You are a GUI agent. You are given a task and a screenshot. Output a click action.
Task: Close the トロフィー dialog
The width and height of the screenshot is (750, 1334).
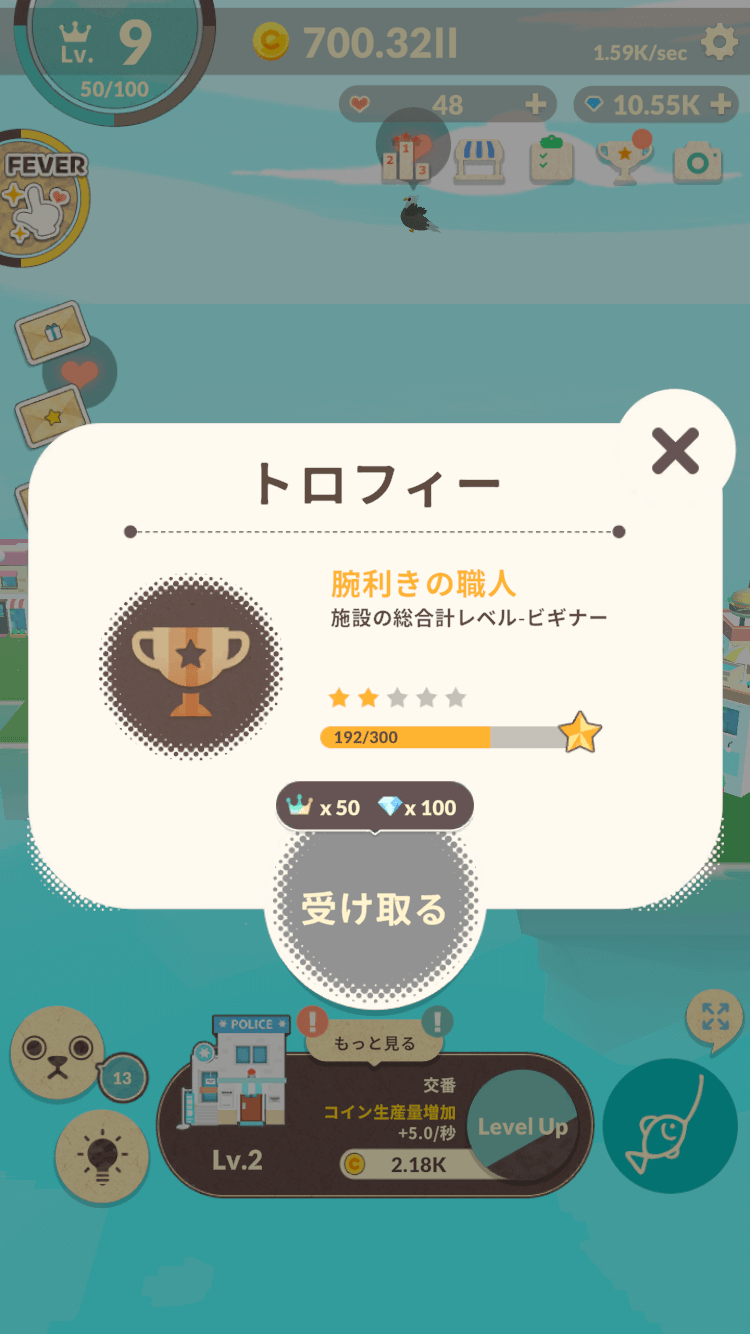tap(675, 451)
